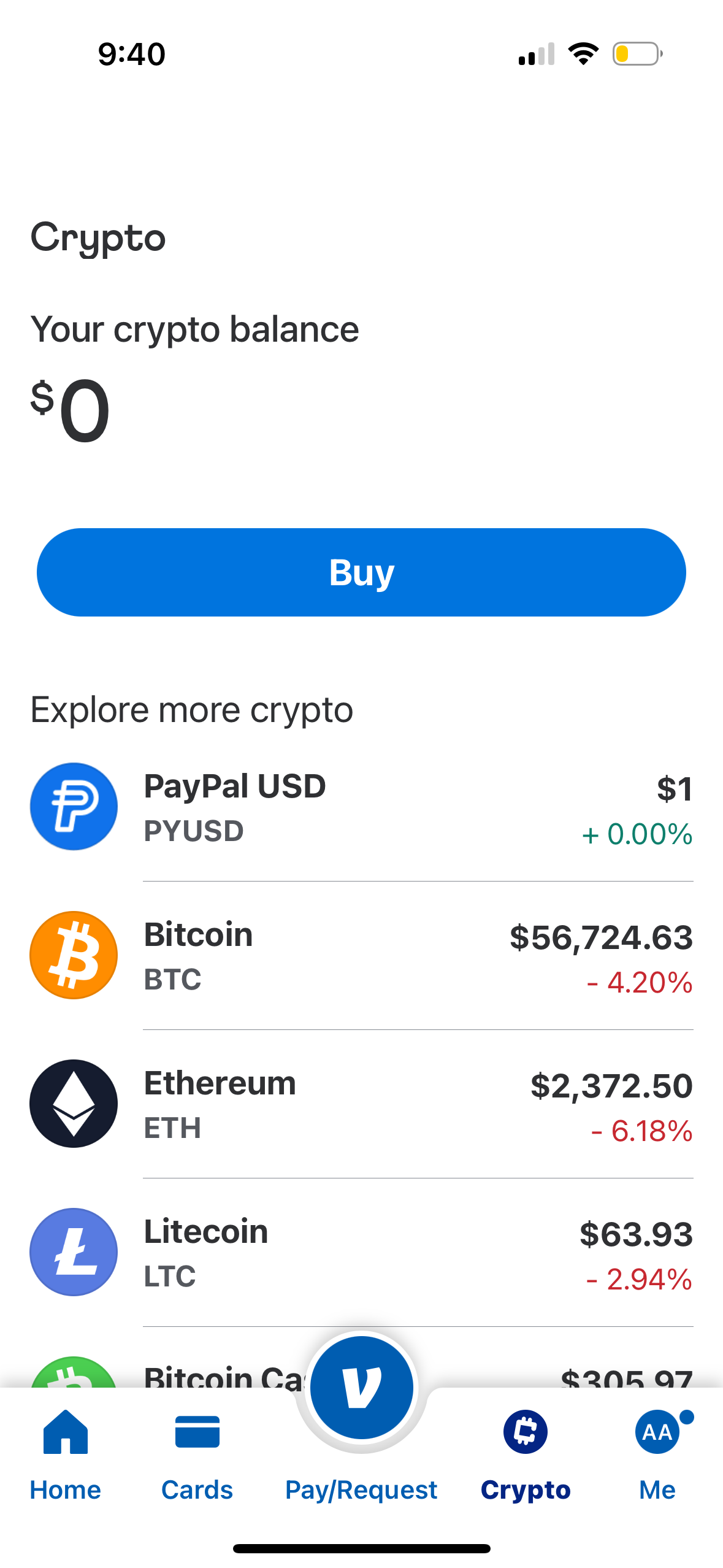Screen dimensions: 723x1568
Task: Select the Crypto tab icon in bottom bar
Action: (x=526, y=1431)
